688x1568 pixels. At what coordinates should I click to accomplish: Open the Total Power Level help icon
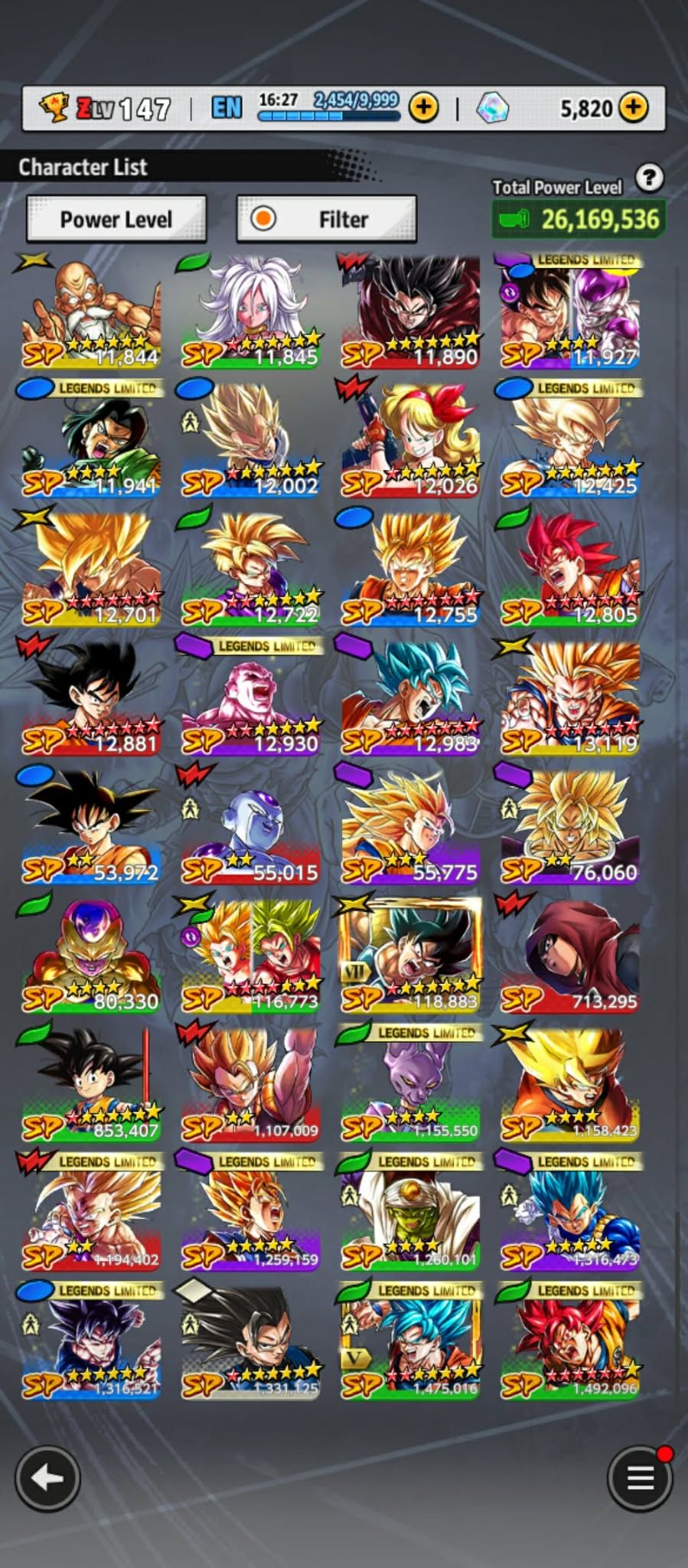tap(649, 178)
